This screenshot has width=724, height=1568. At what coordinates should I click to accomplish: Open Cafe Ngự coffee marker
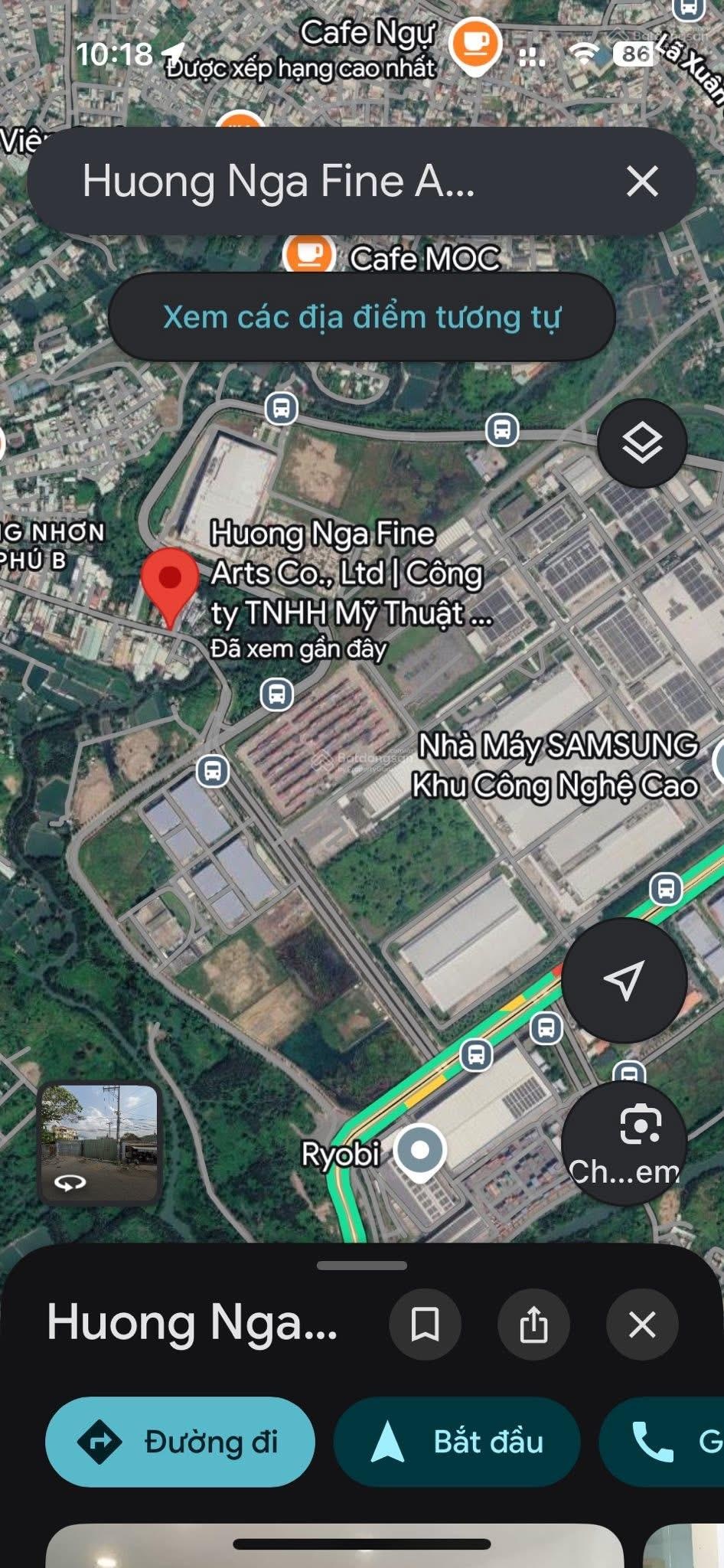click(475, 44)
